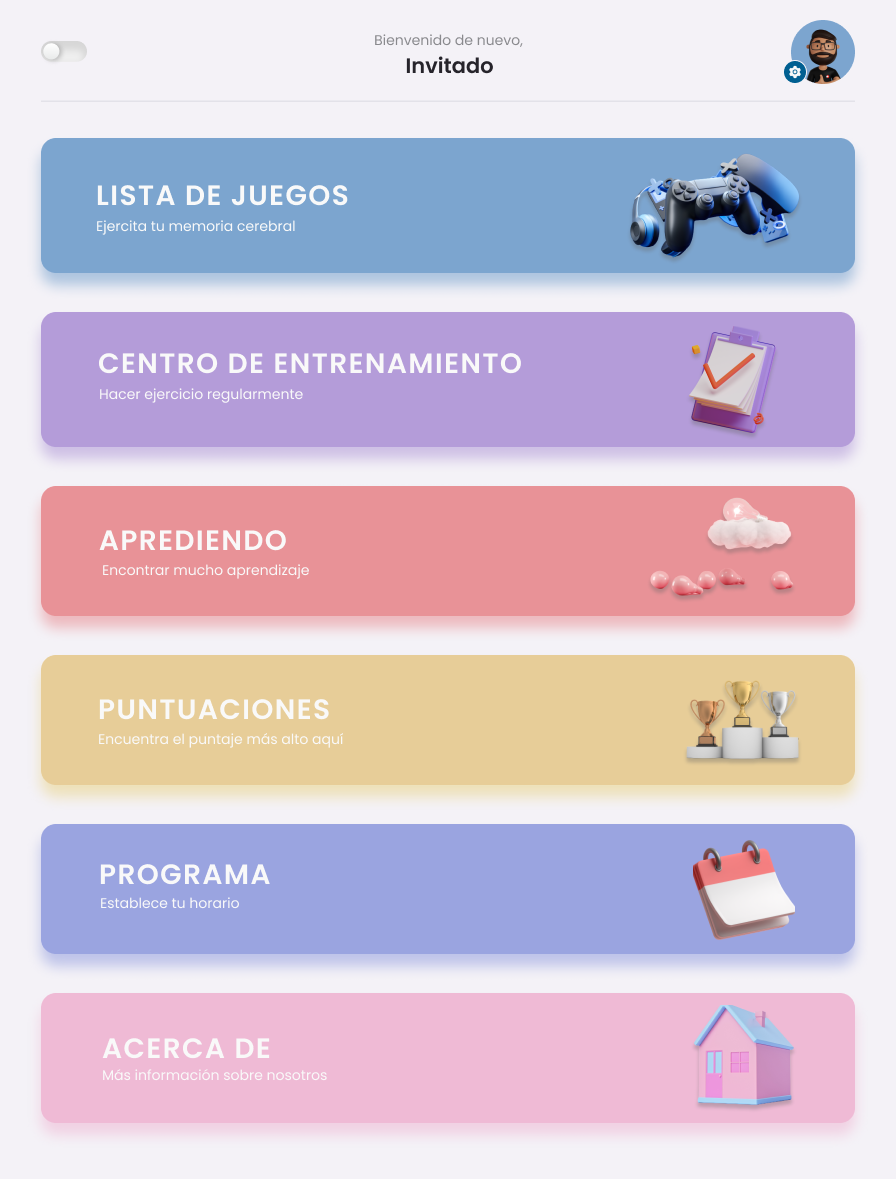Image resolution: width=896 pixels, height=1179 pixels.
Task: Open settings via the gear icon on avatar
Action: pos(794,72)
